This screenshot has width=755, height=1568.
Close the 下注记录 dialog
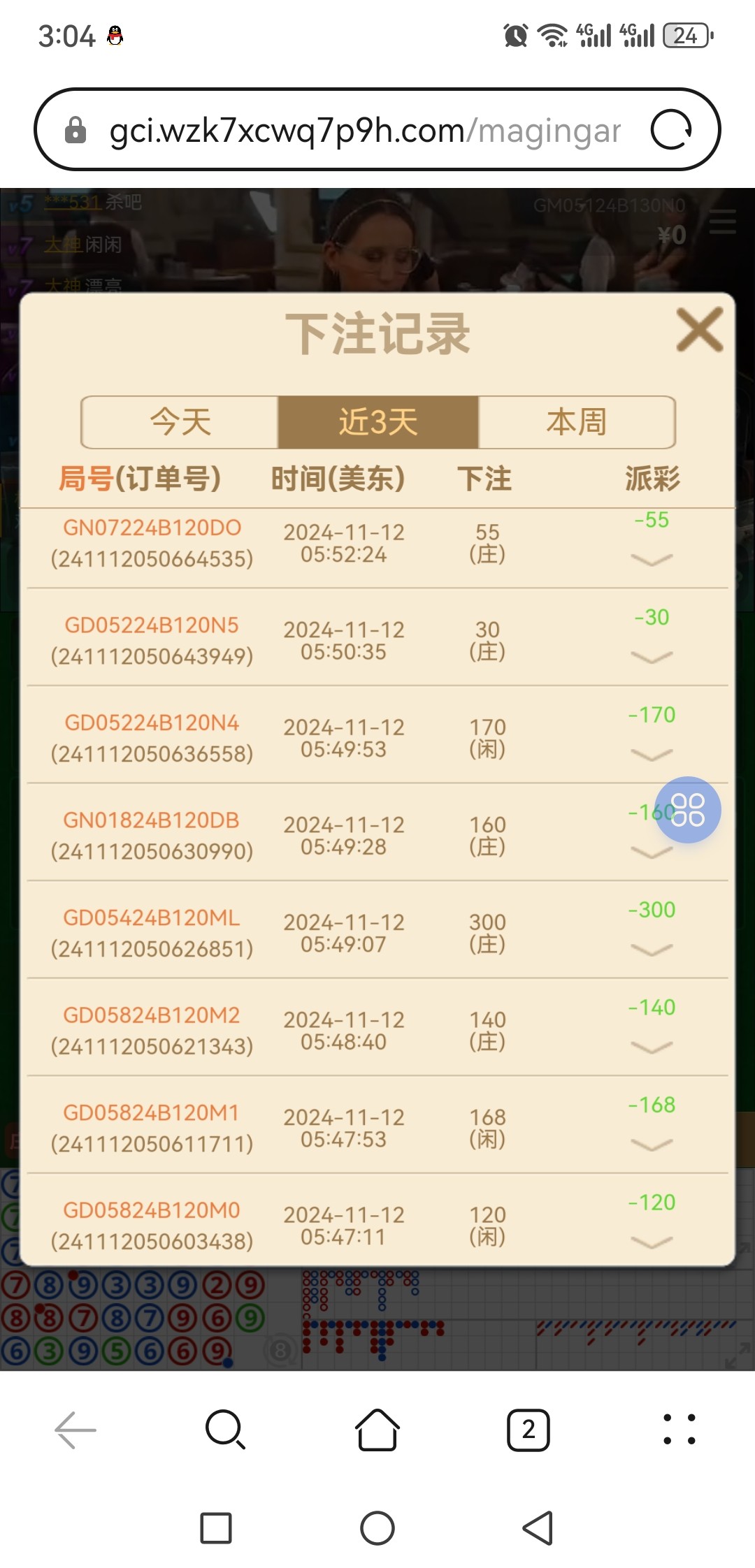click(699, 330)
